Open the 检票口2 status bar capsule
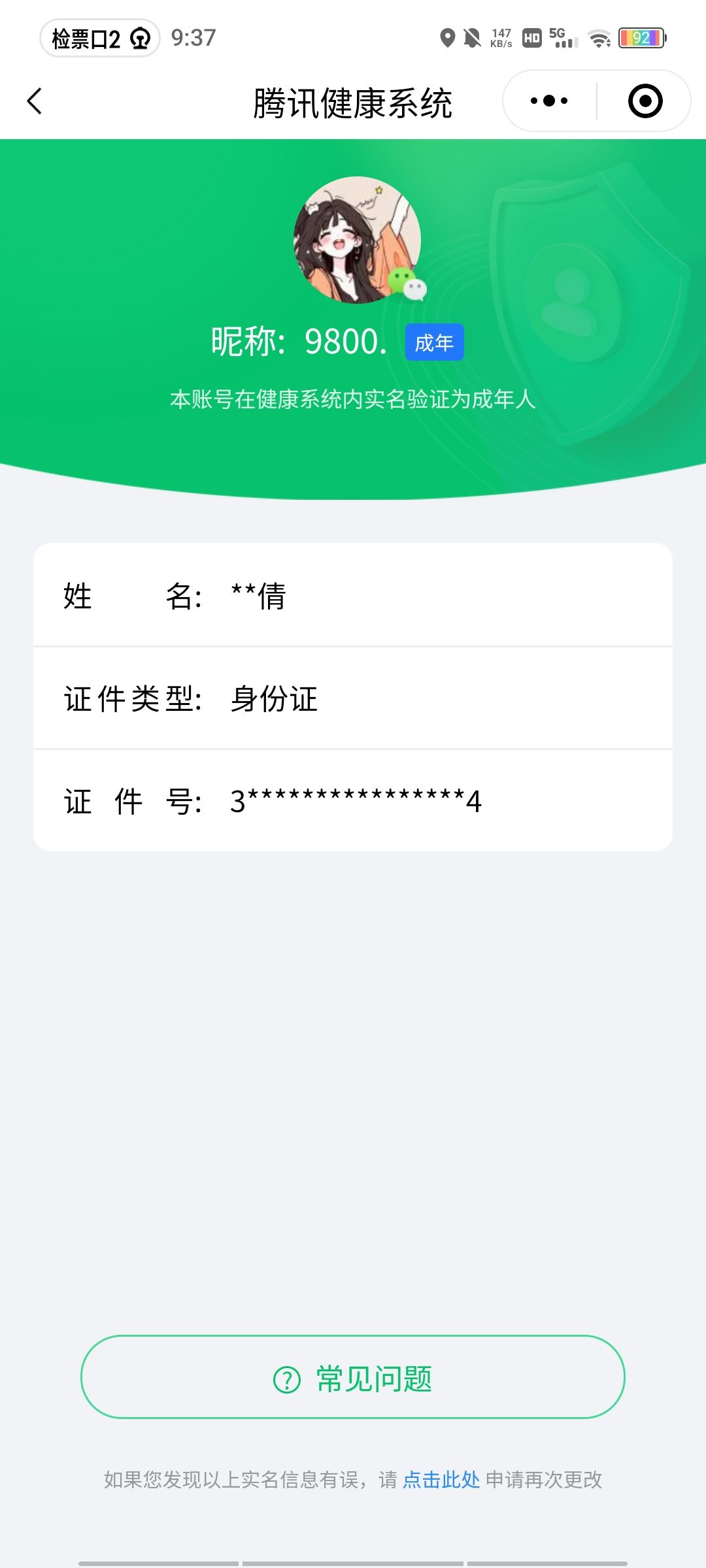706x1568 pixels. click(x=100, y=39)
